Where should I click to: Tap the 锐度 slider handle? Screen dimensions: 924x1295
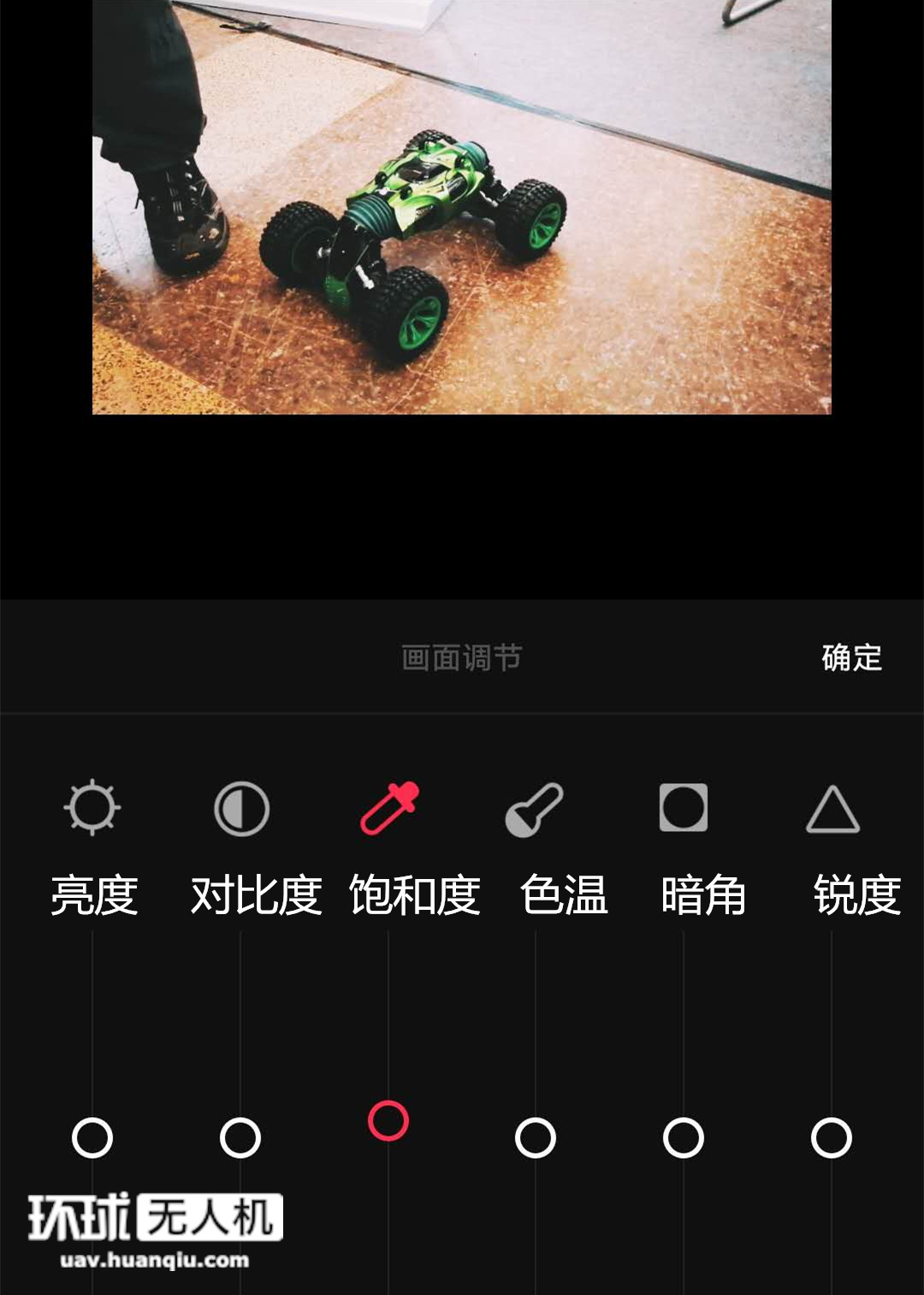pyautogui.click(x=832, y=1138)
